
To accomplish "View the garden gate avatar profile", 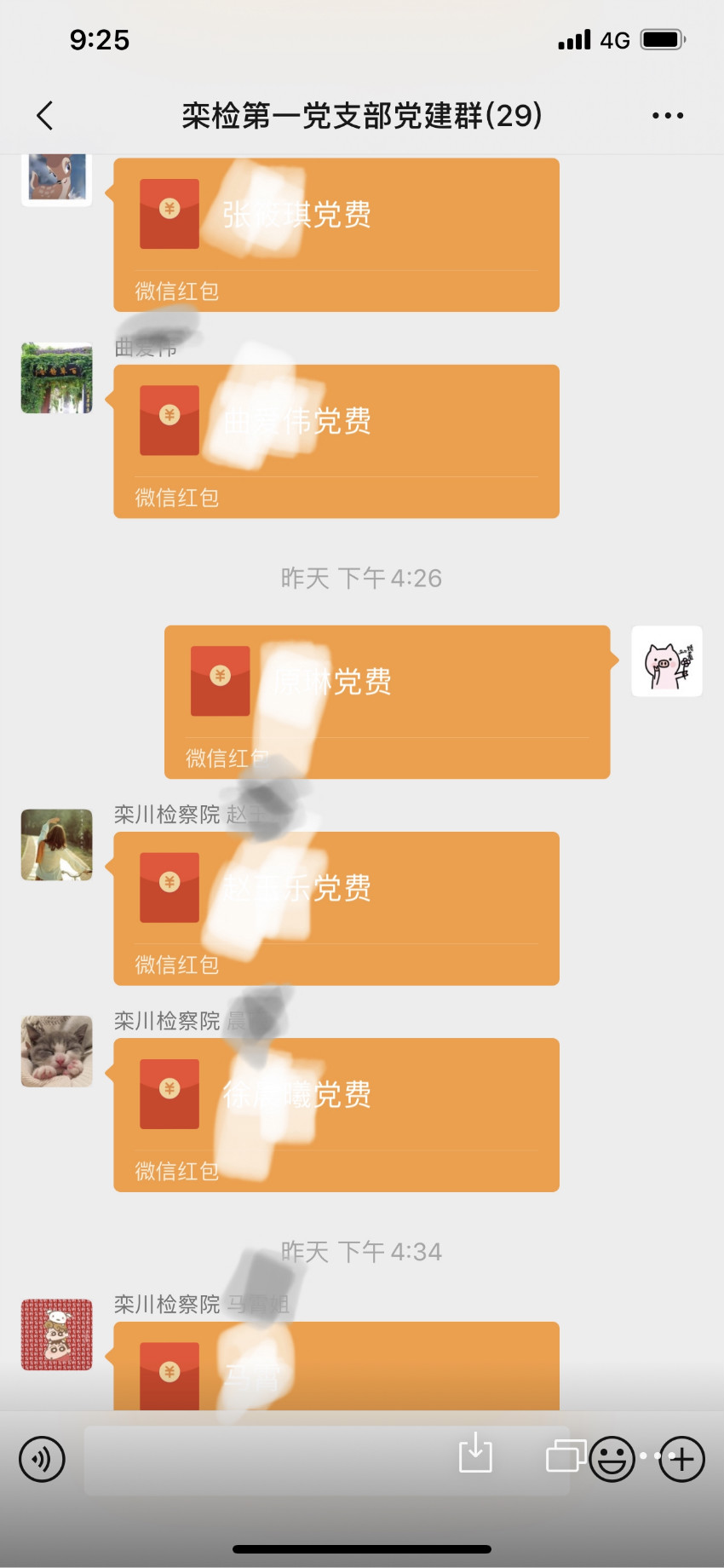I will point(56,378).
